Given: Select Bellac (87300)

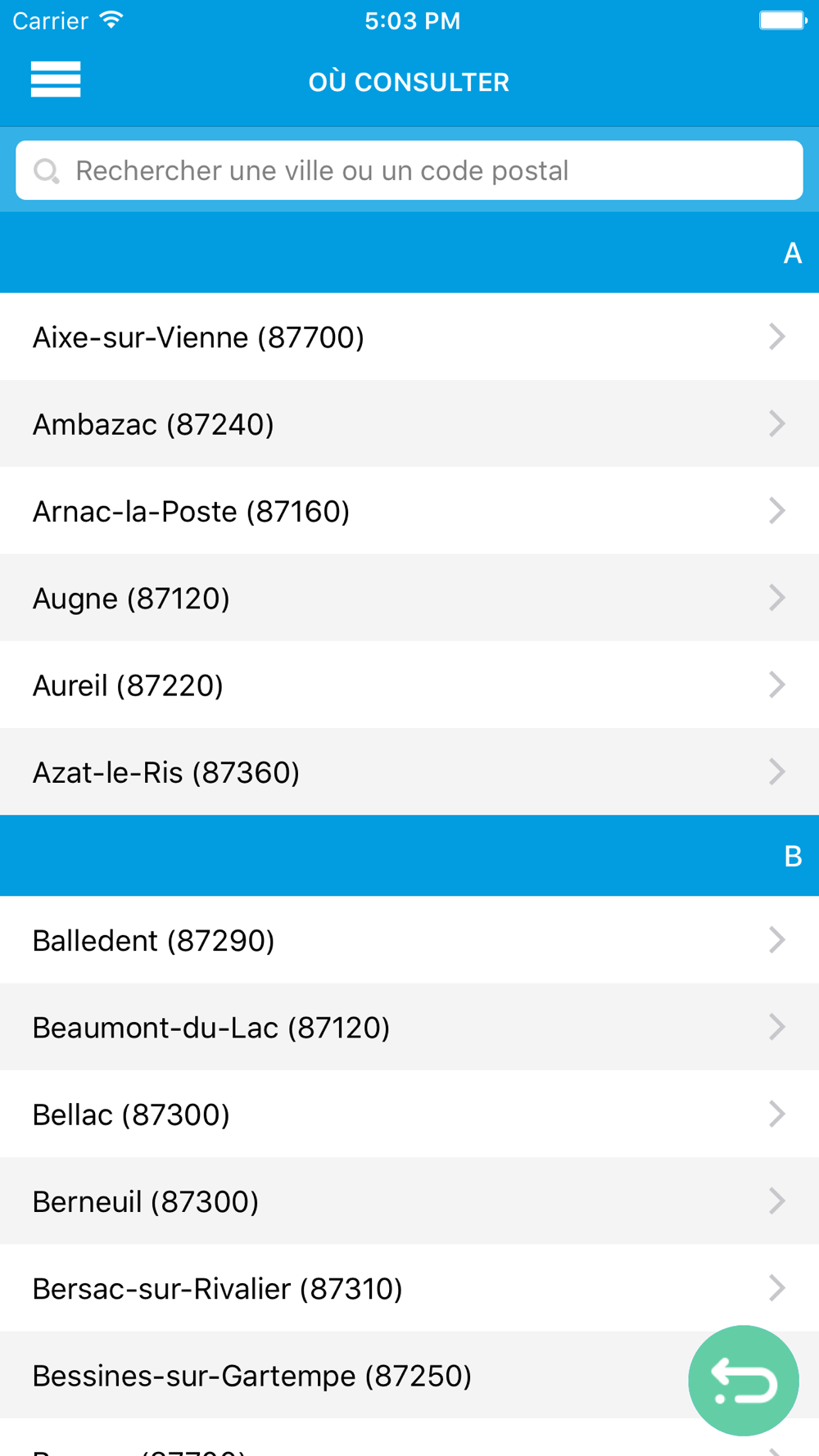Looking at the screenshot, I should coord(409,1114).
